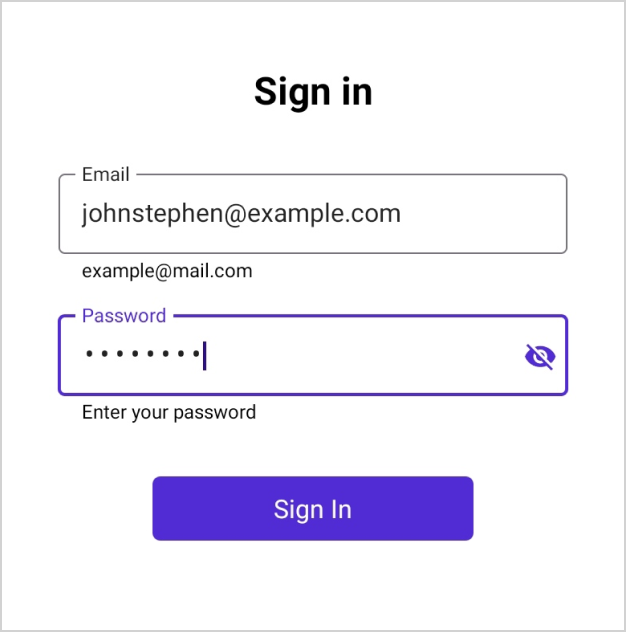Toggle password visibility eye icon
626x632 pixels.
(540, 356)
